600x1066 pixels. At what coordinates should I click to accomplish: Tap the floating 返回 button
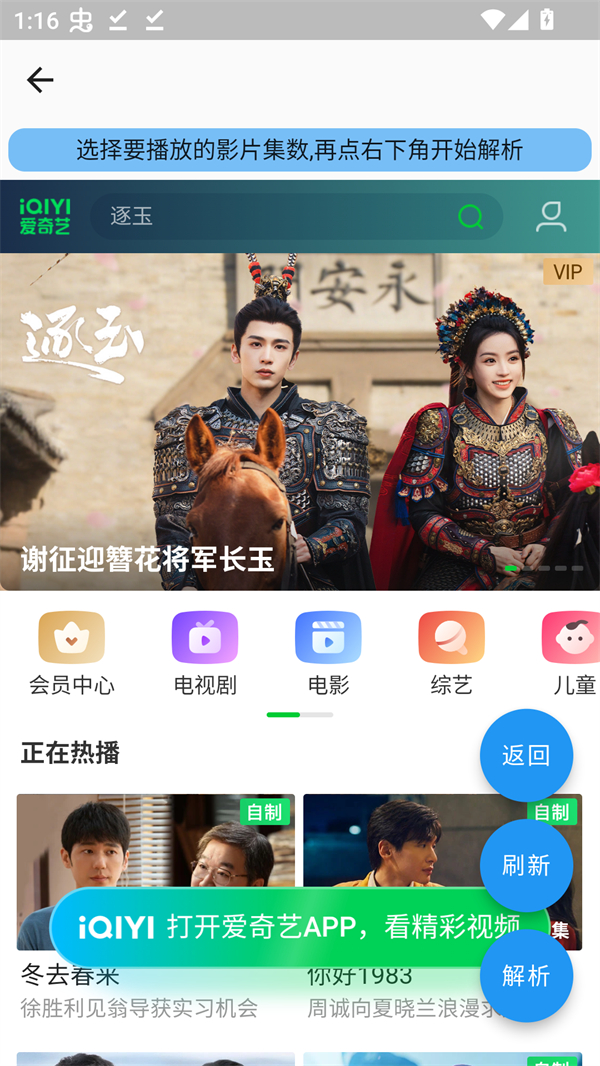[x=526, y=755]
